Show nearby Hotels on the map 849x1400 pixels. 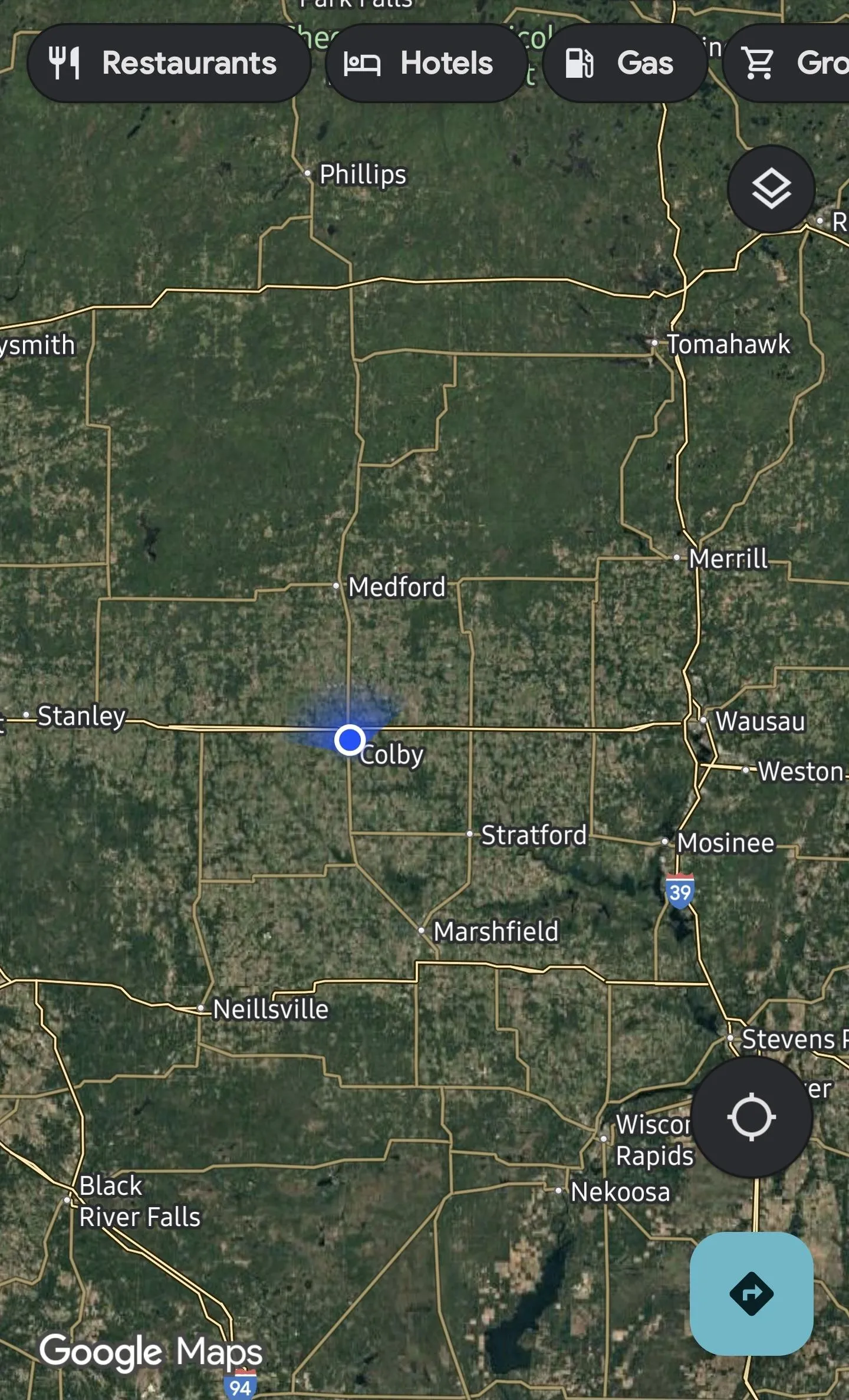pos(426,63)
